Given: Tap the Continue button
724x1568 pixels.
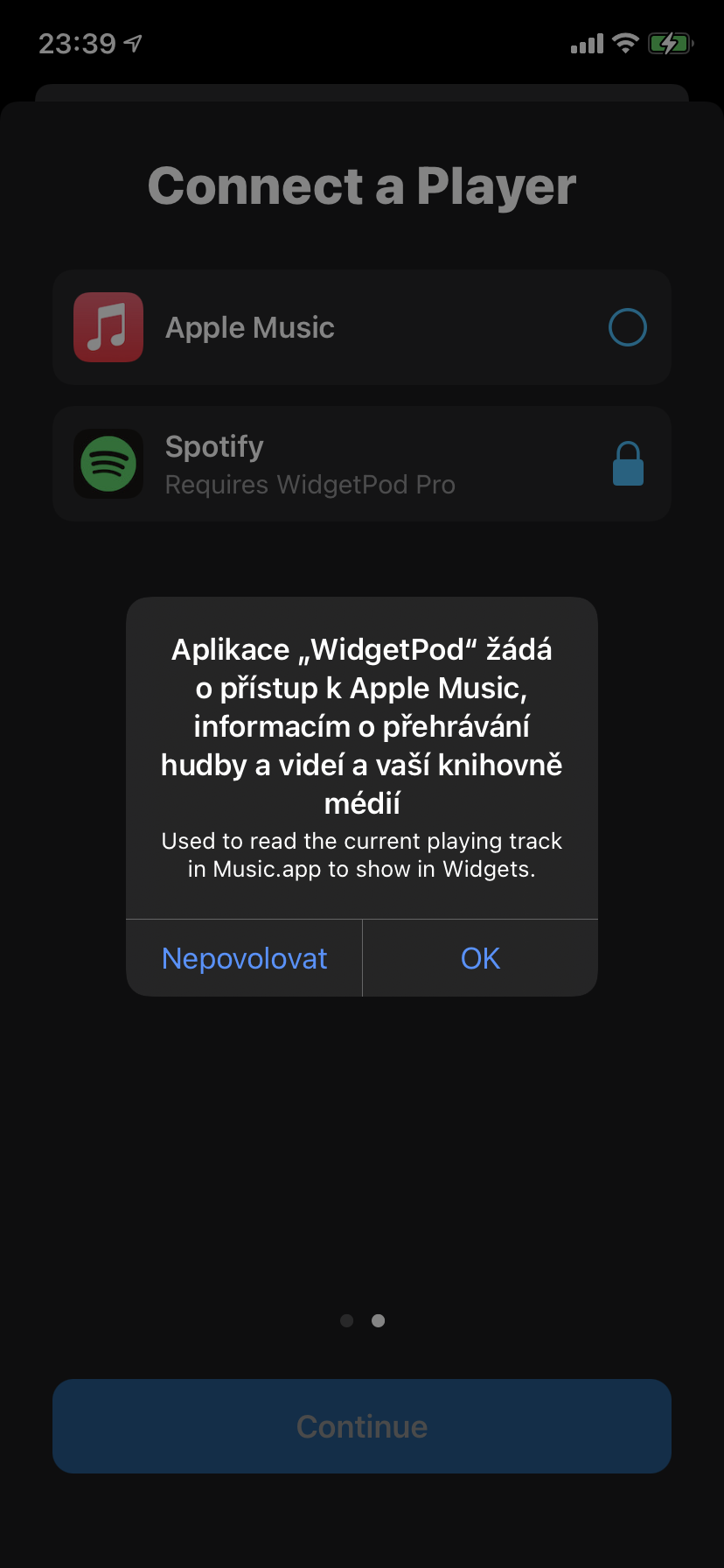Looking at the screenshot, I should coord(362,1426).
